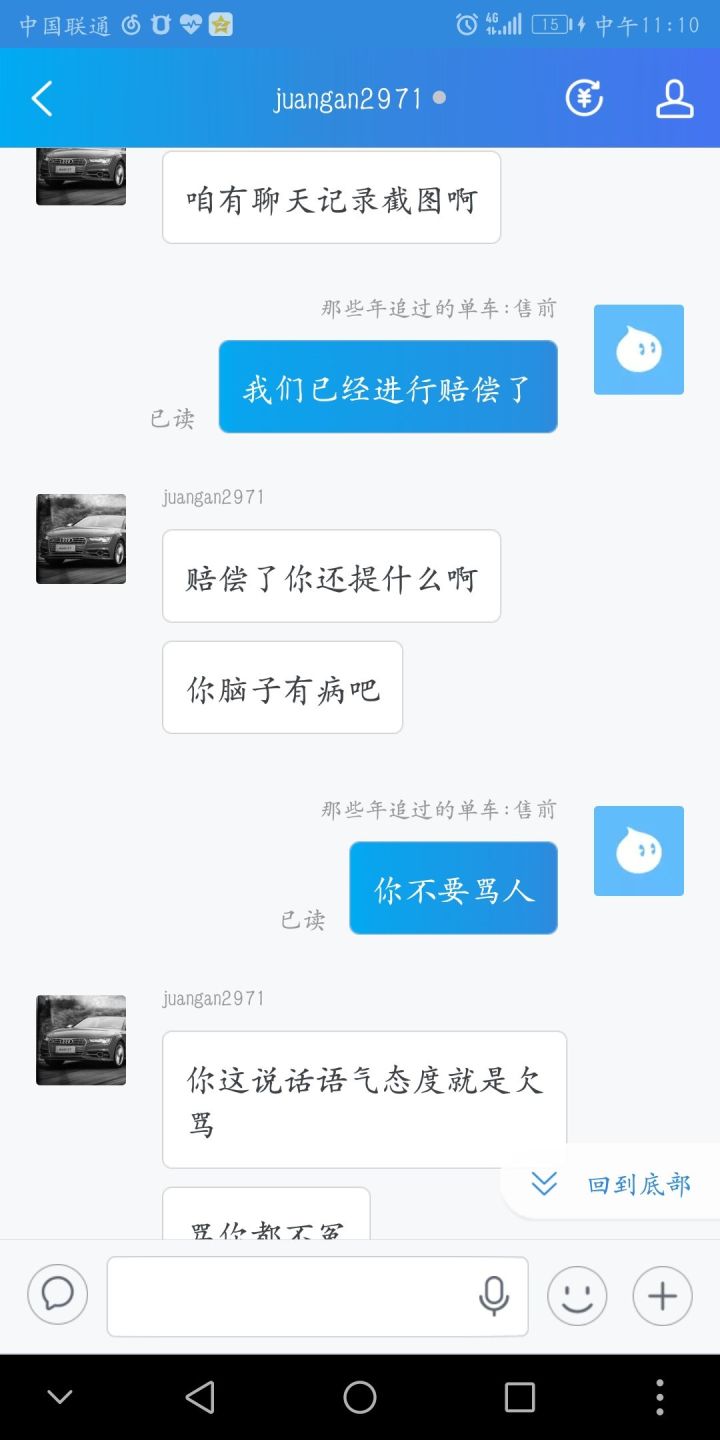The image size is (720, 1440).
Task: Go back from the juangan2971 chat
Action: [42, 99]
